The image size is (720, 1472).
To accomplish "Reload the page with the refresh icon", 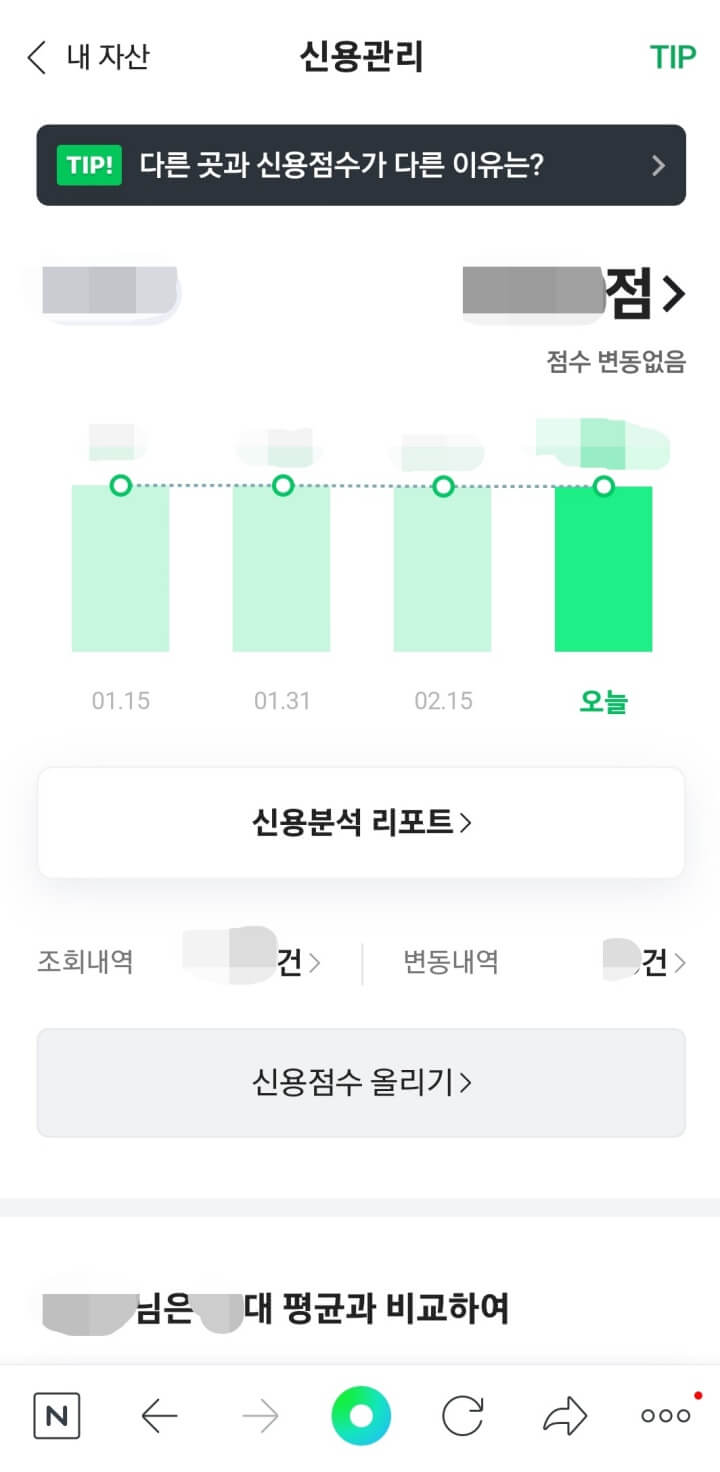I will tap(462, 1415).
